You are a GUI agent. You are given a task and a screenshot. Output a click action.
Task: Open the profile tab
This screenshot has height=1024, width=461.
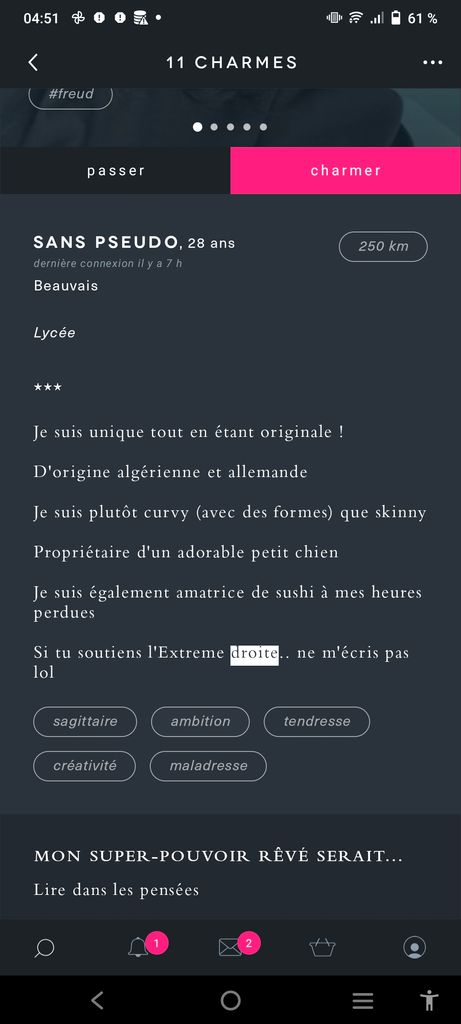click(x=415, y=948)
